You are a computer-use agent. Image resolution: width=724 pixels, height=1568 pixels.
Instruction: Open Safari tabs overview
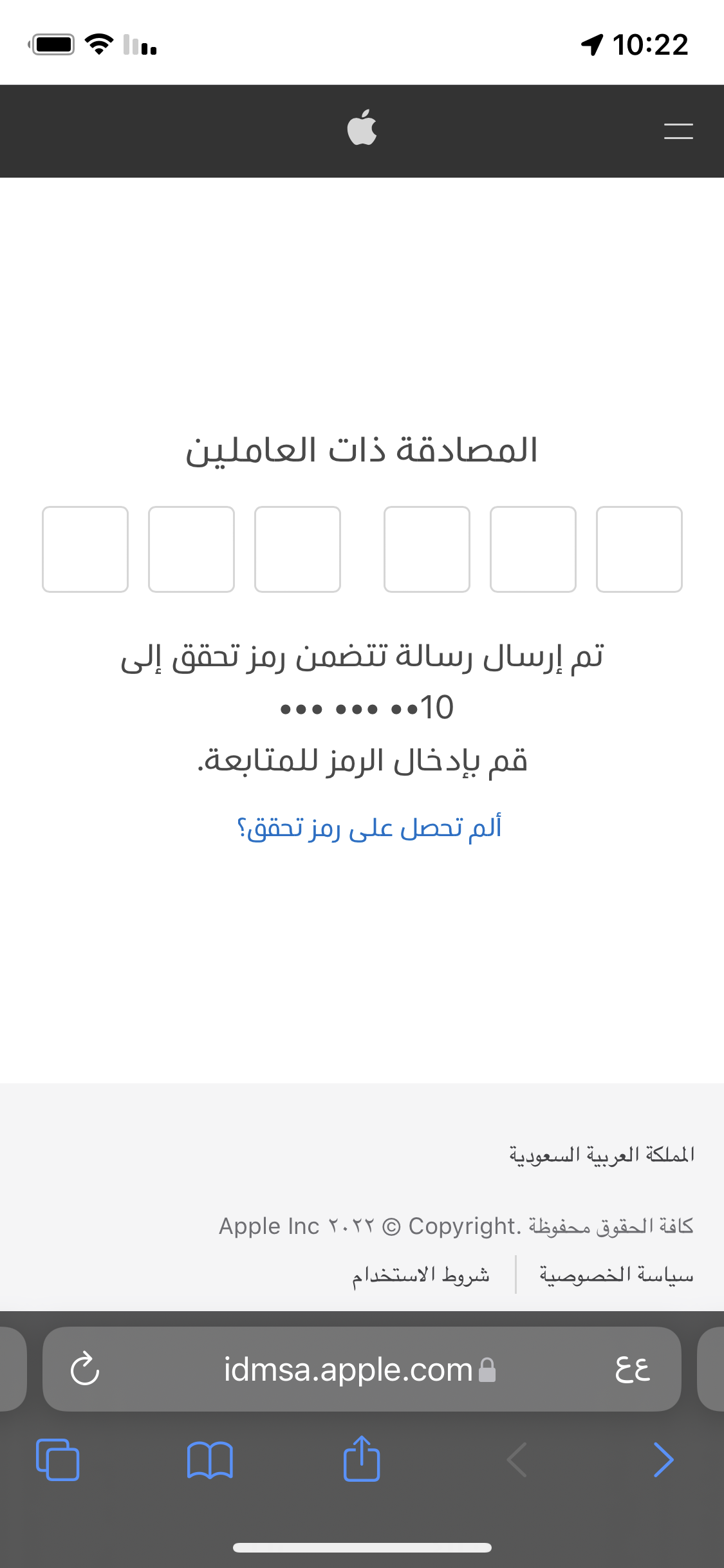pyautogui.click(x=58, y=1459)
